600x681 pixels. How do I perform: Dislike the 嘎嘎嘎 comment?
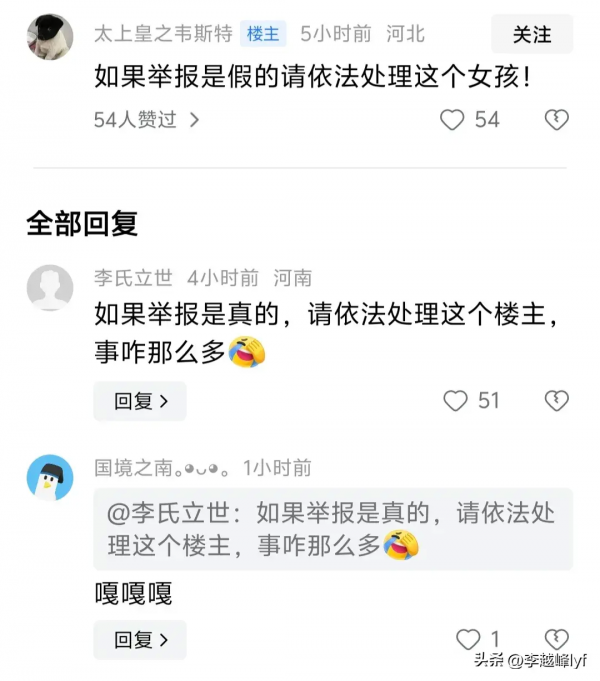[556, 639]
